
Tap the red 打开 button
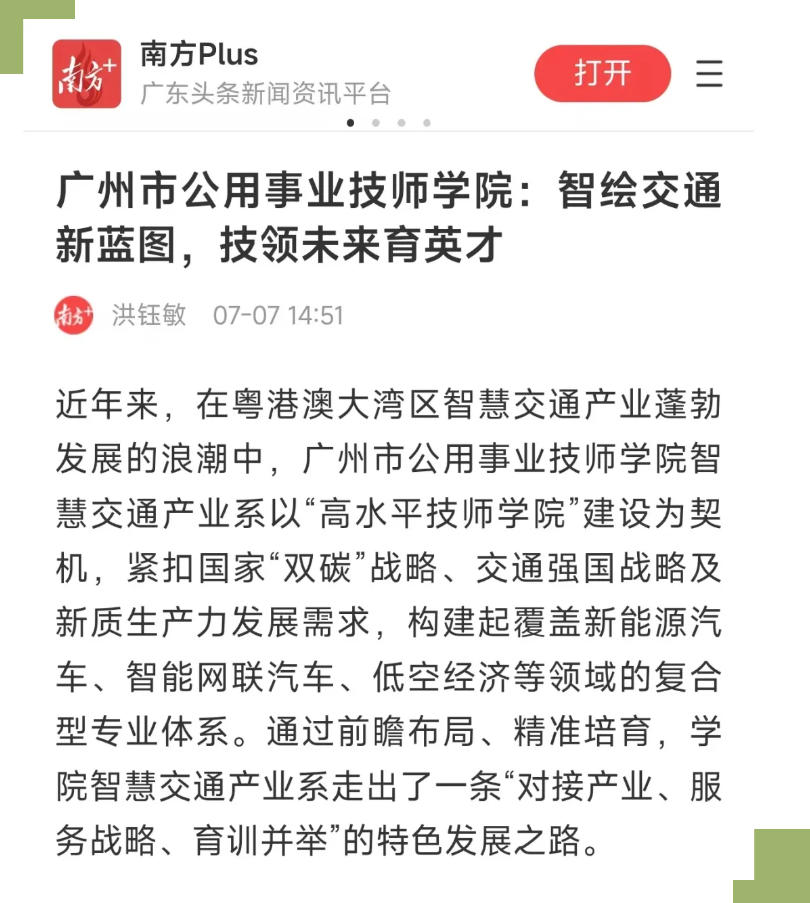tap(602, 74)
